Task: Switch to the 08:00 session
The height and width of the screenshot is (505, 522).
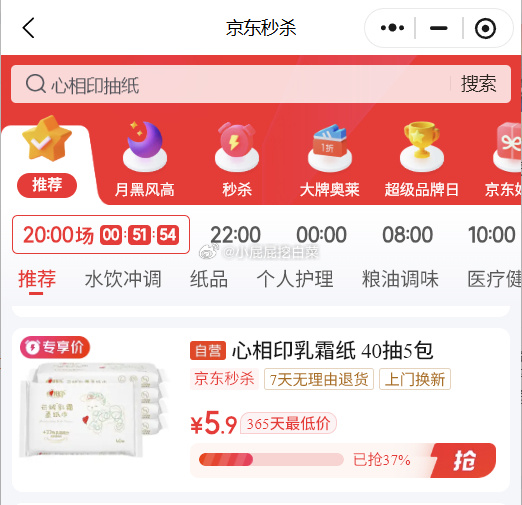Action: click(x=407, y=234)
